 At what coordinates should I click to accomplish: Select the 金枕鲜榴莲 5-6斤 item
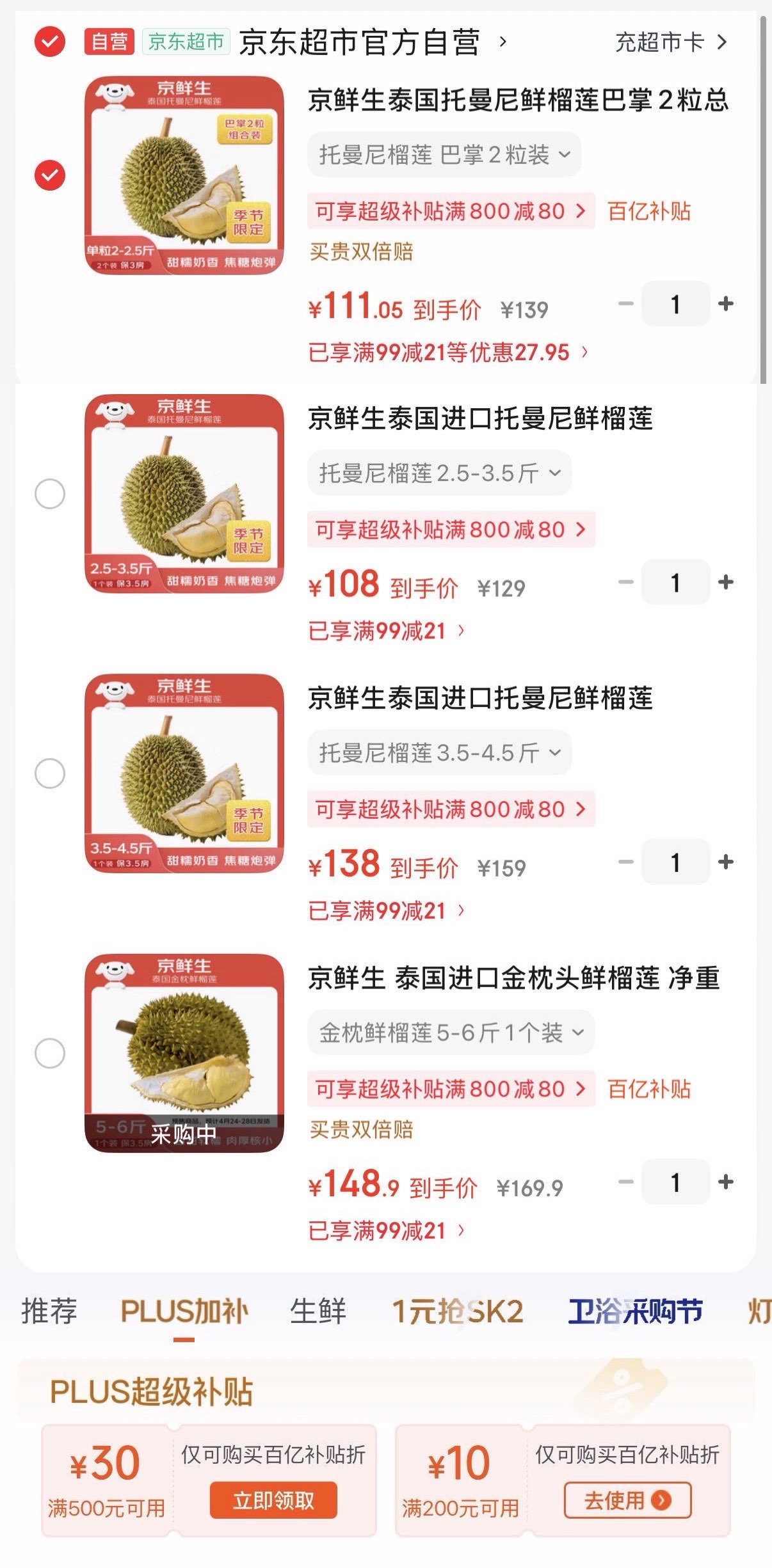click(x=50, y=1053)
